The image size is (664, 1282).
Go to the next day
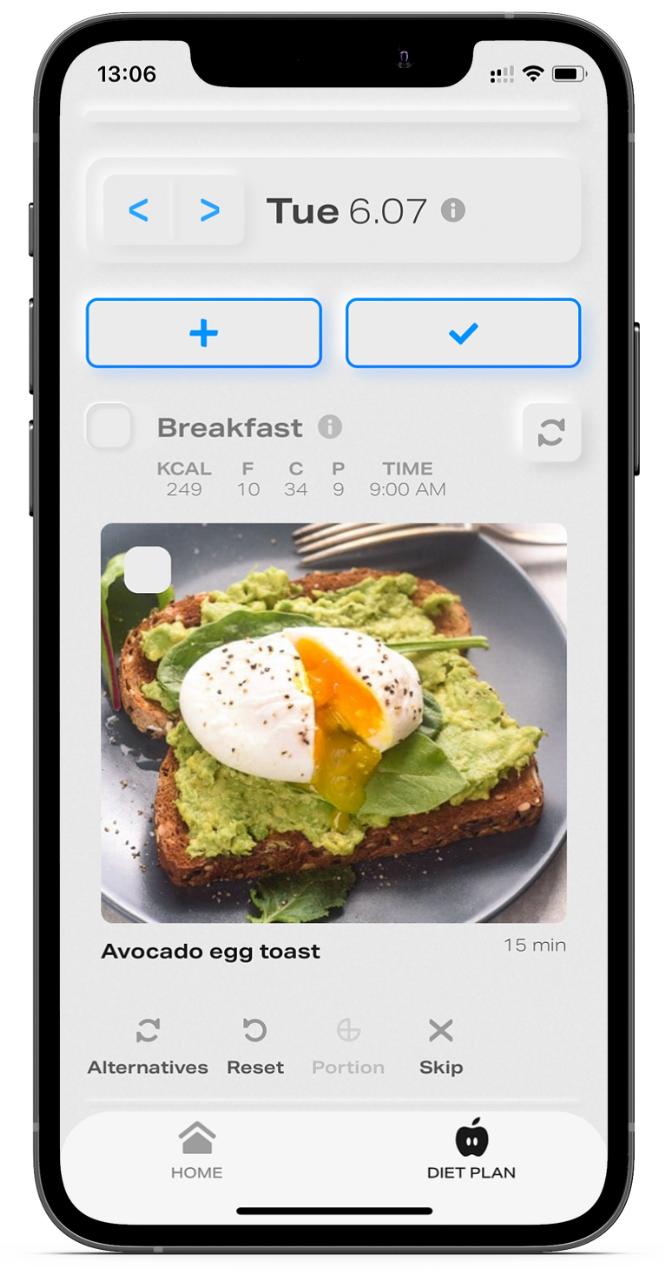pos(209,211)
